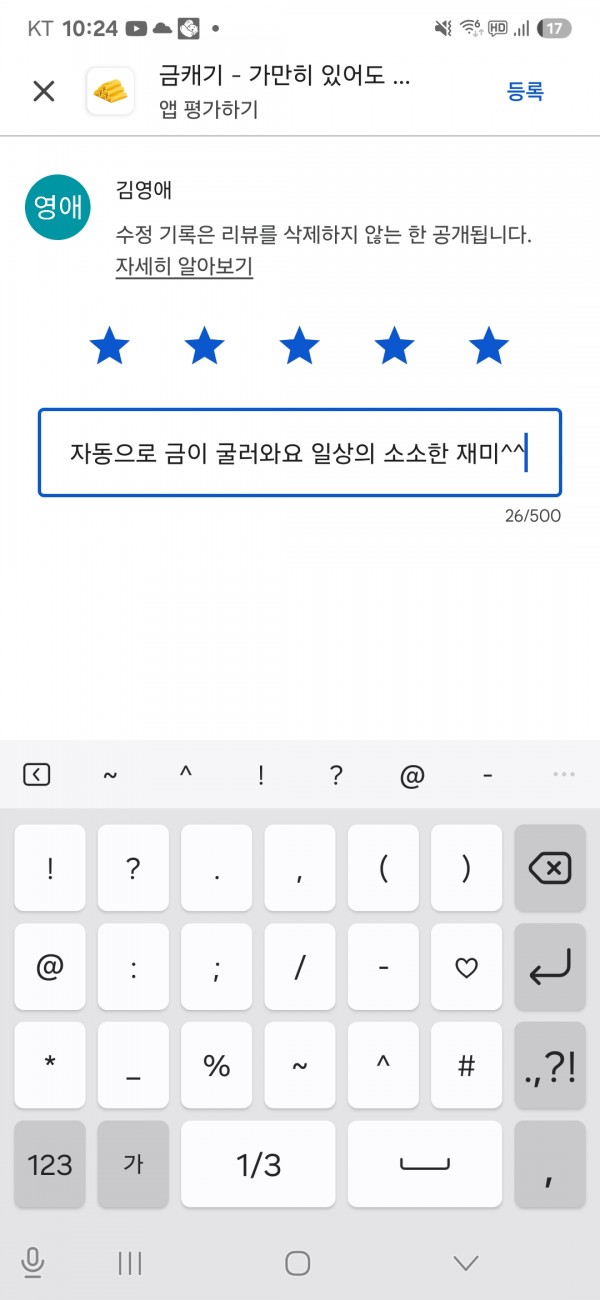Image resolution: width=600 pixels, height=1300 pixels.
Task: Hit the keyboard backspace key
Action: [549, 868]
